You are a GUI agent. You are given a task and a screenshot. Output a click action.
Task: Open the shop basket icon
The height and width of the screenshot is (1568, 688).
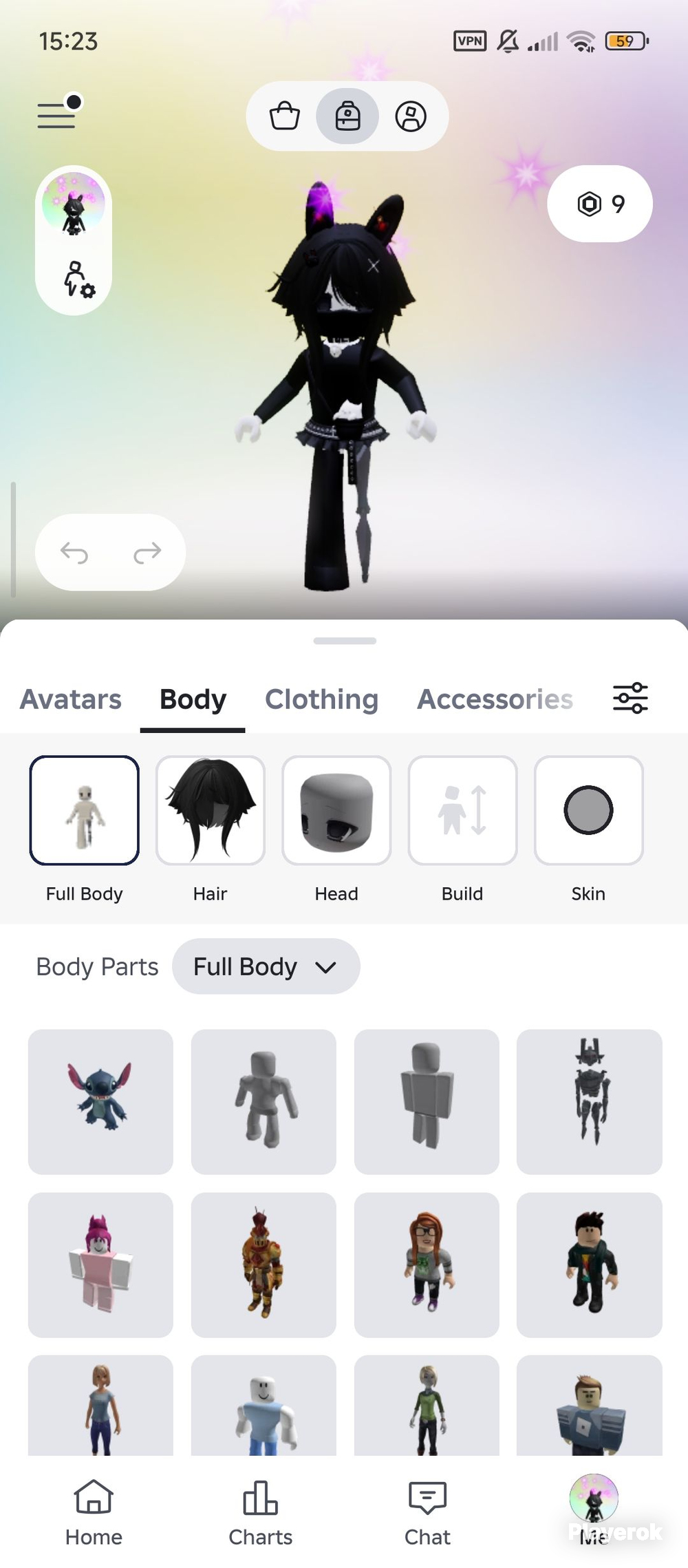click(284, 116)
